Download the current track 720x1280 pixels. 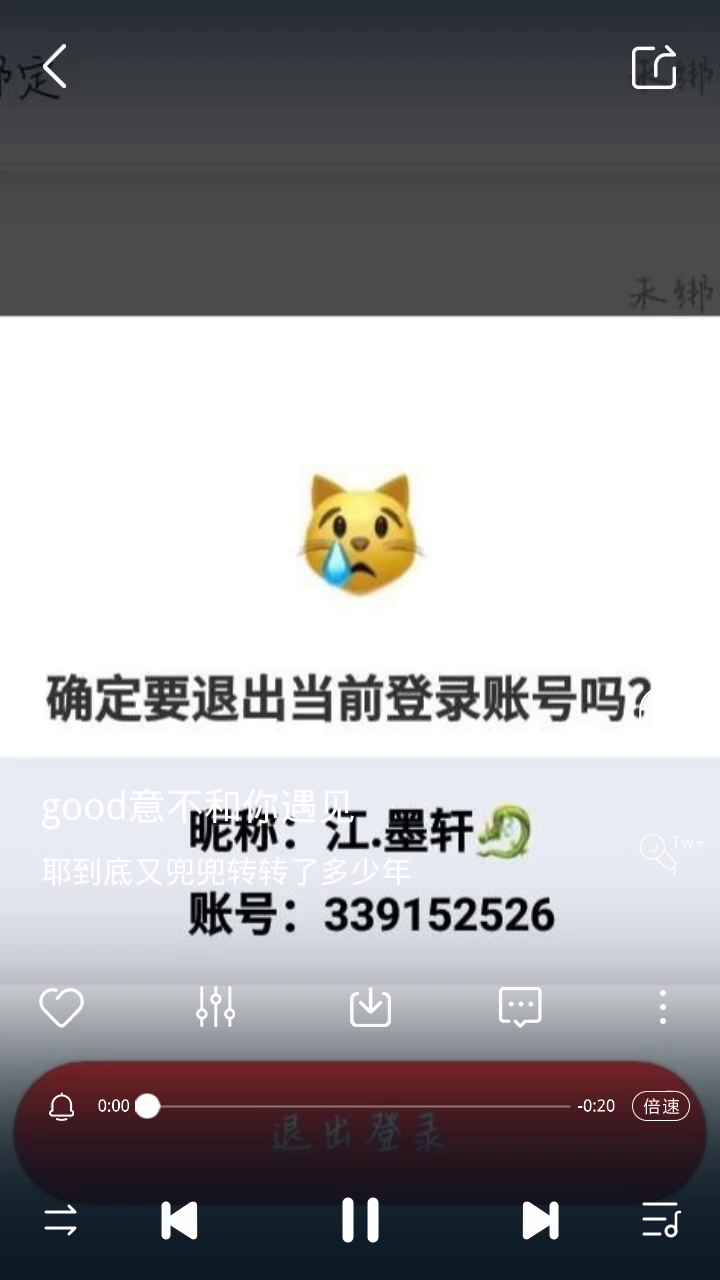click(x=370, y=1007)
